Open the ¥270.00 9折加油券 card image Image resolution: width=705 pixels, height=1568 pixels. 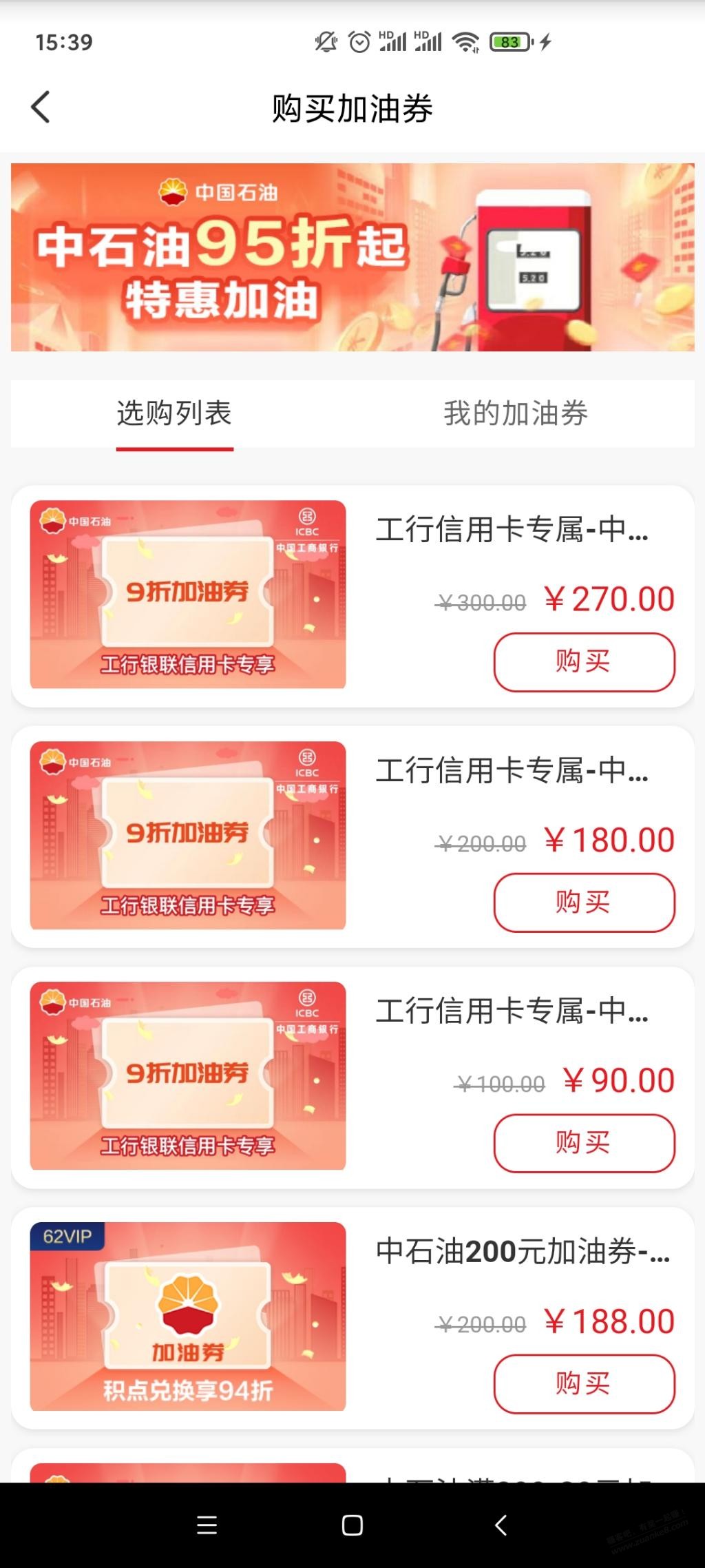[x=188, y=594]
